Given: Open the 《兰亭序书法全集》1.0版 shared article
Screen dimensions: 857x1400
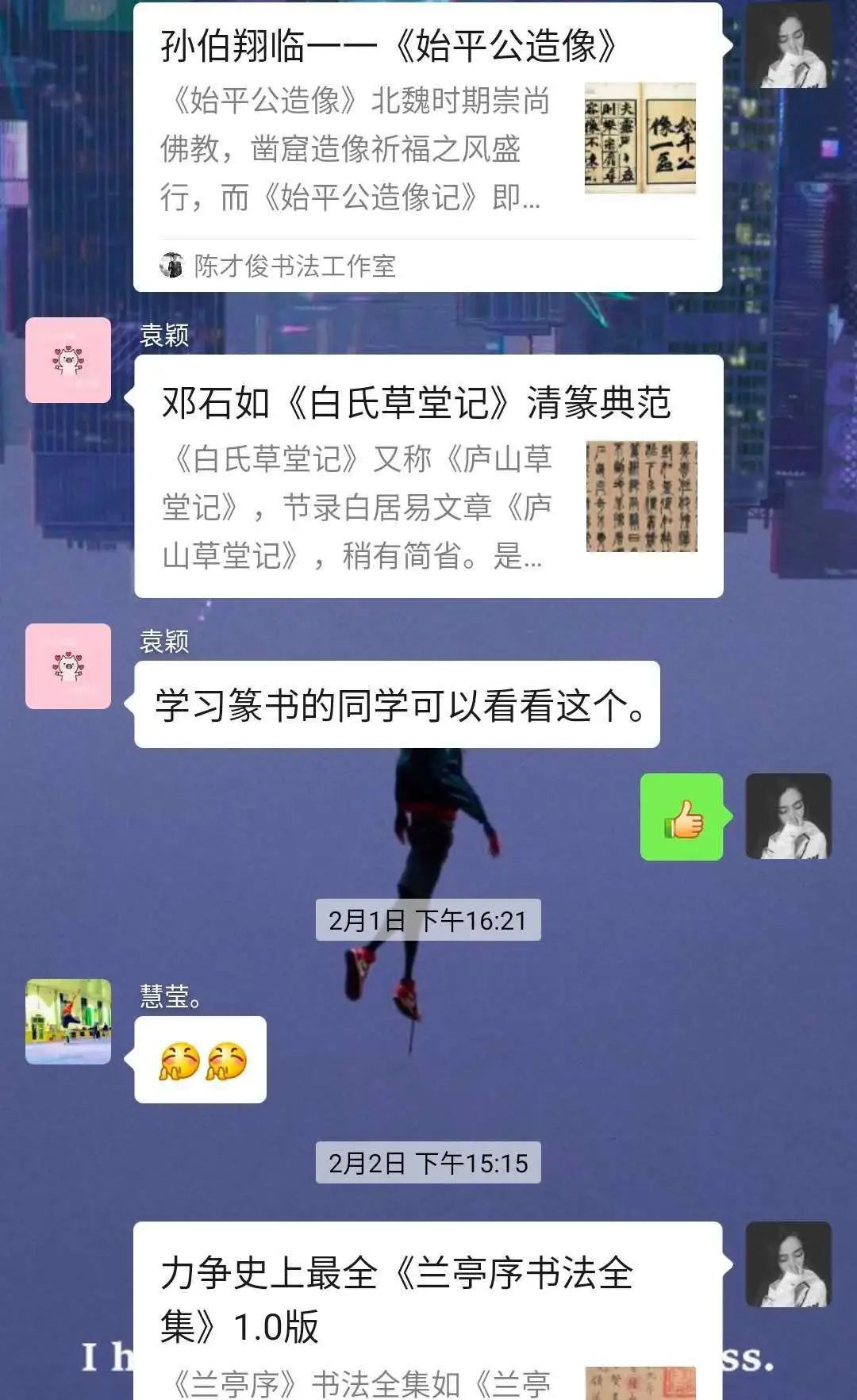Looking at the screenshot, I should pyautogui.click(x=427, y=1309).
